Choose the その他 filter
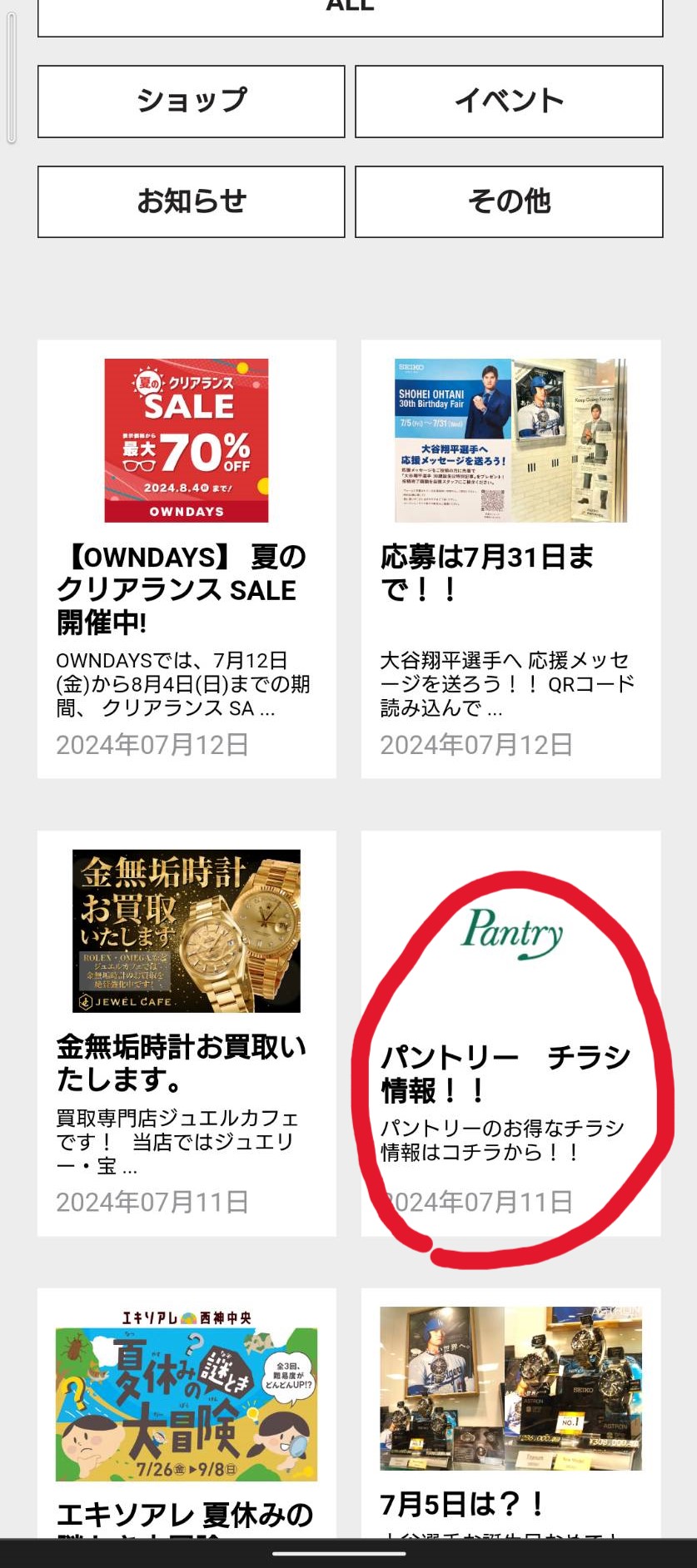Screen dimensions: 697x1568 [x=509, y=201]
